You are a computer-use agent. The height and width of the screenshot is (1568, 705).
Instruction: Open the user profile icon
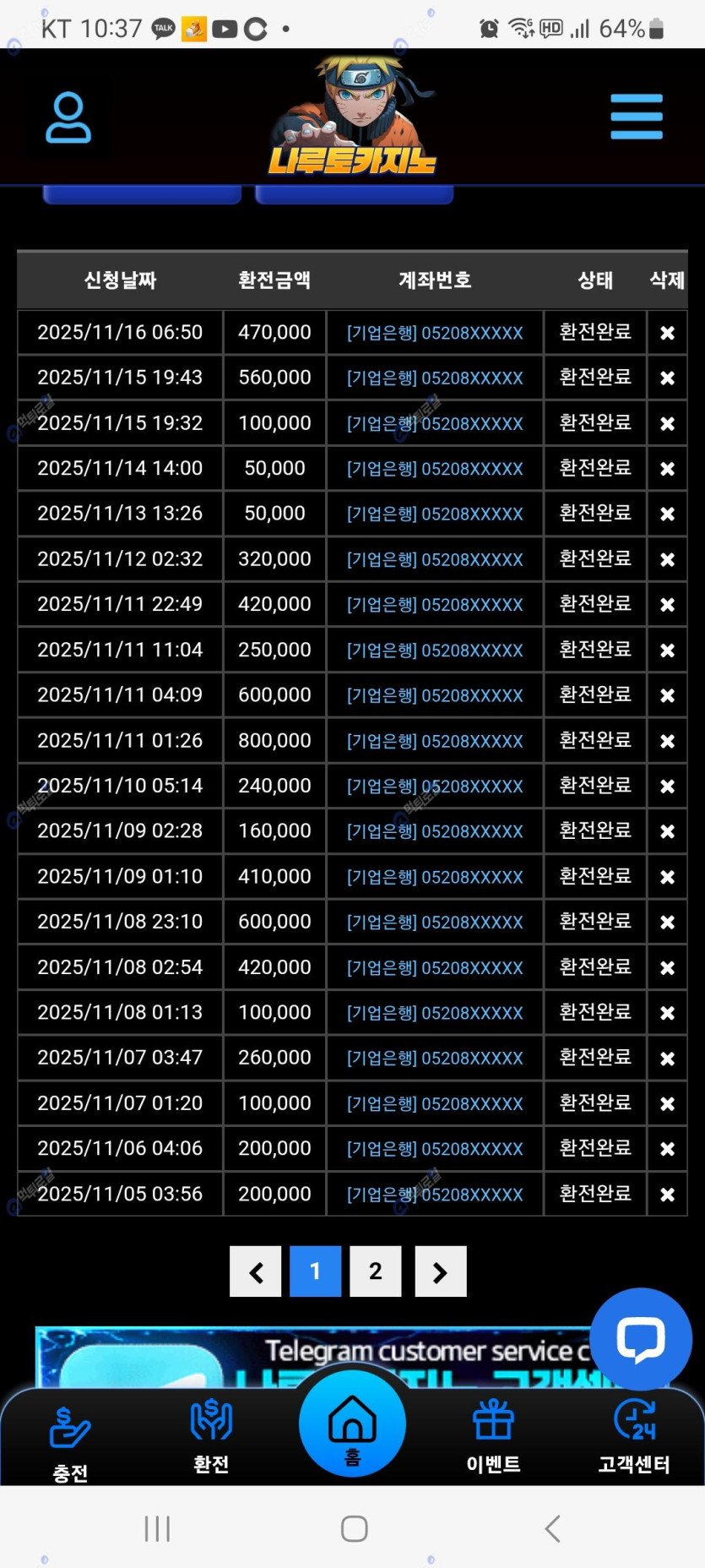tap(68, 117)
